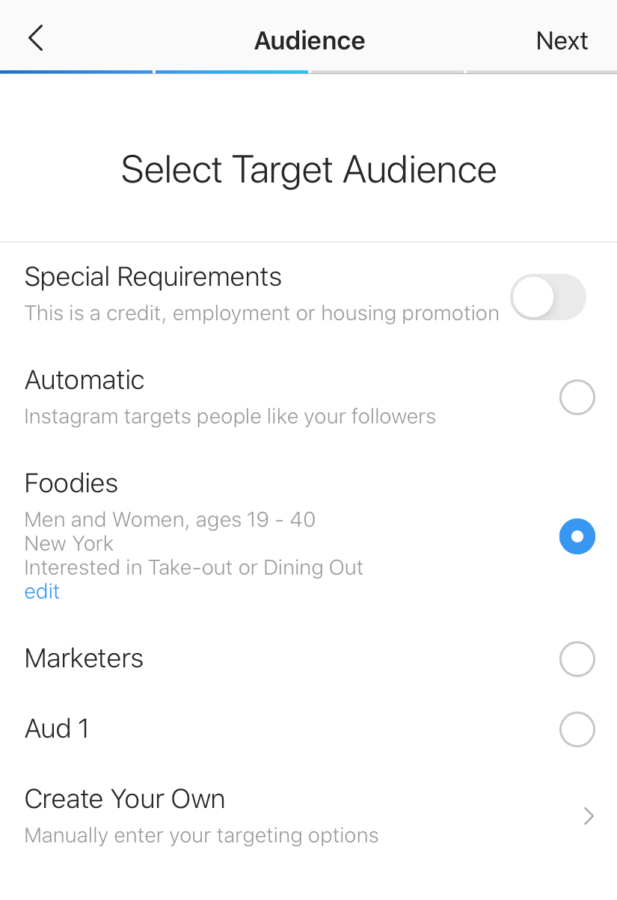This screenshot has width=617, height=900.
Task: Select the Automatic audience option
Action: 576,397
